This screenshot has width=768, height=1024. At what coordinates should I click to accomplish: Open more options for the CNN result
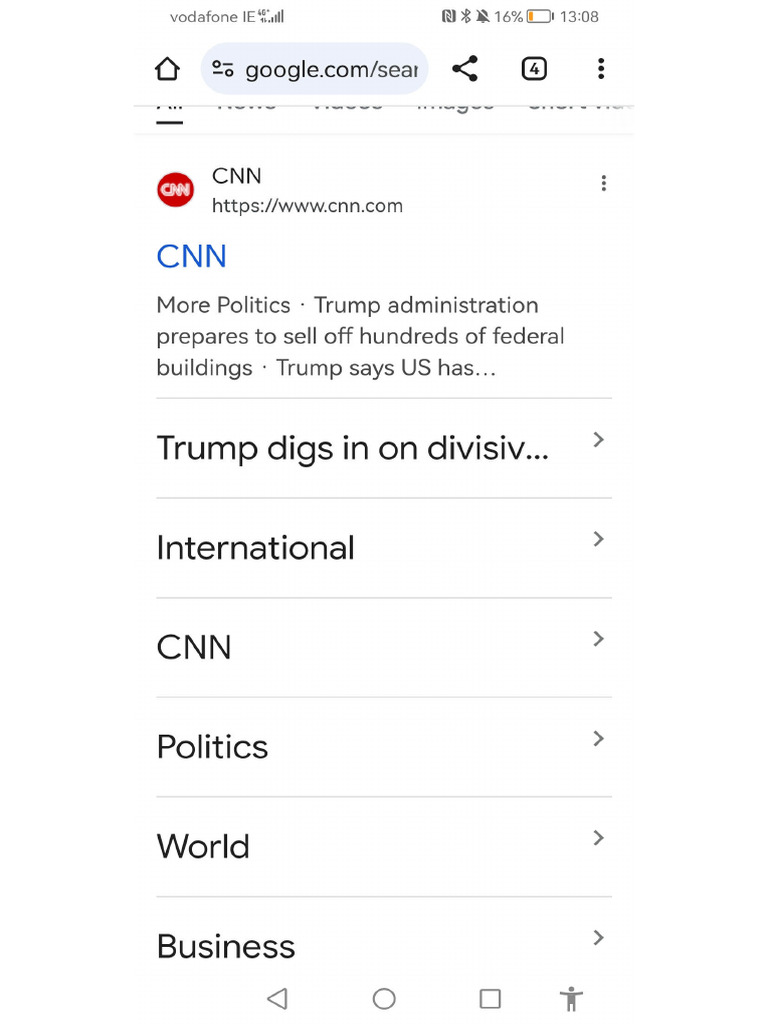pos(603,183)
